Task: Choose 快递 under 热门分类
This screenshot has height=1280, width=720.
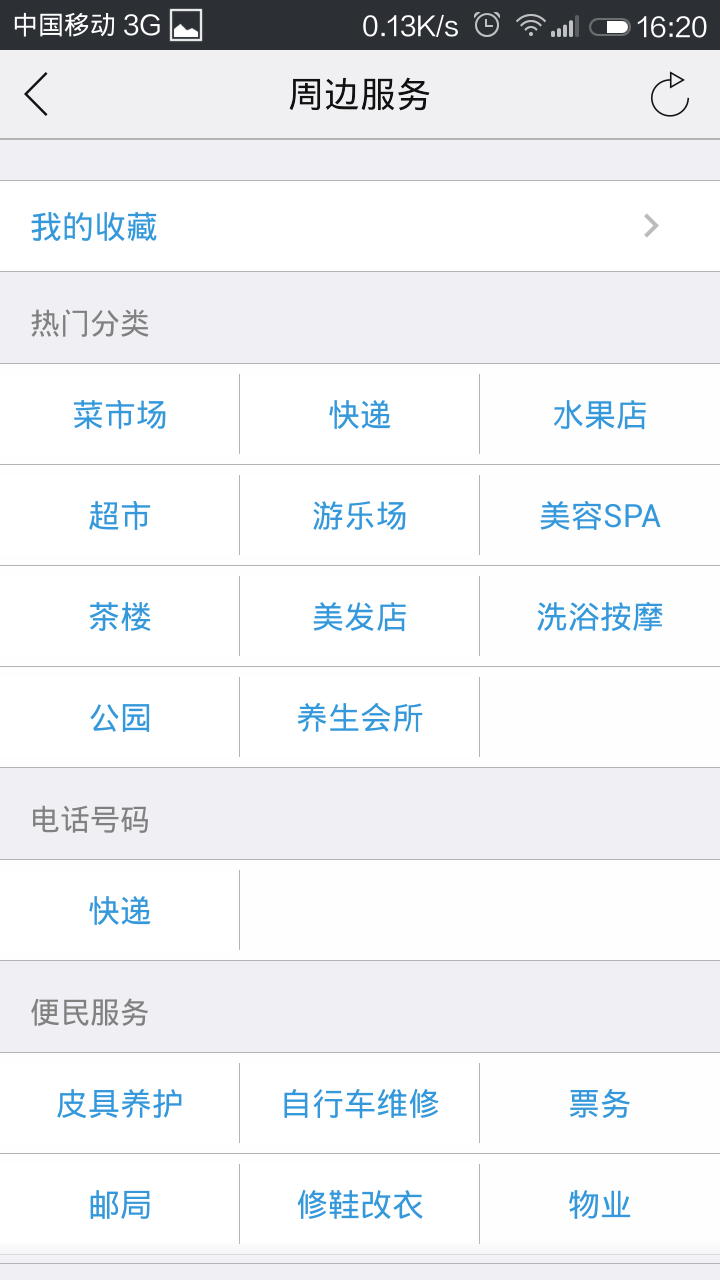Action: 360,415
